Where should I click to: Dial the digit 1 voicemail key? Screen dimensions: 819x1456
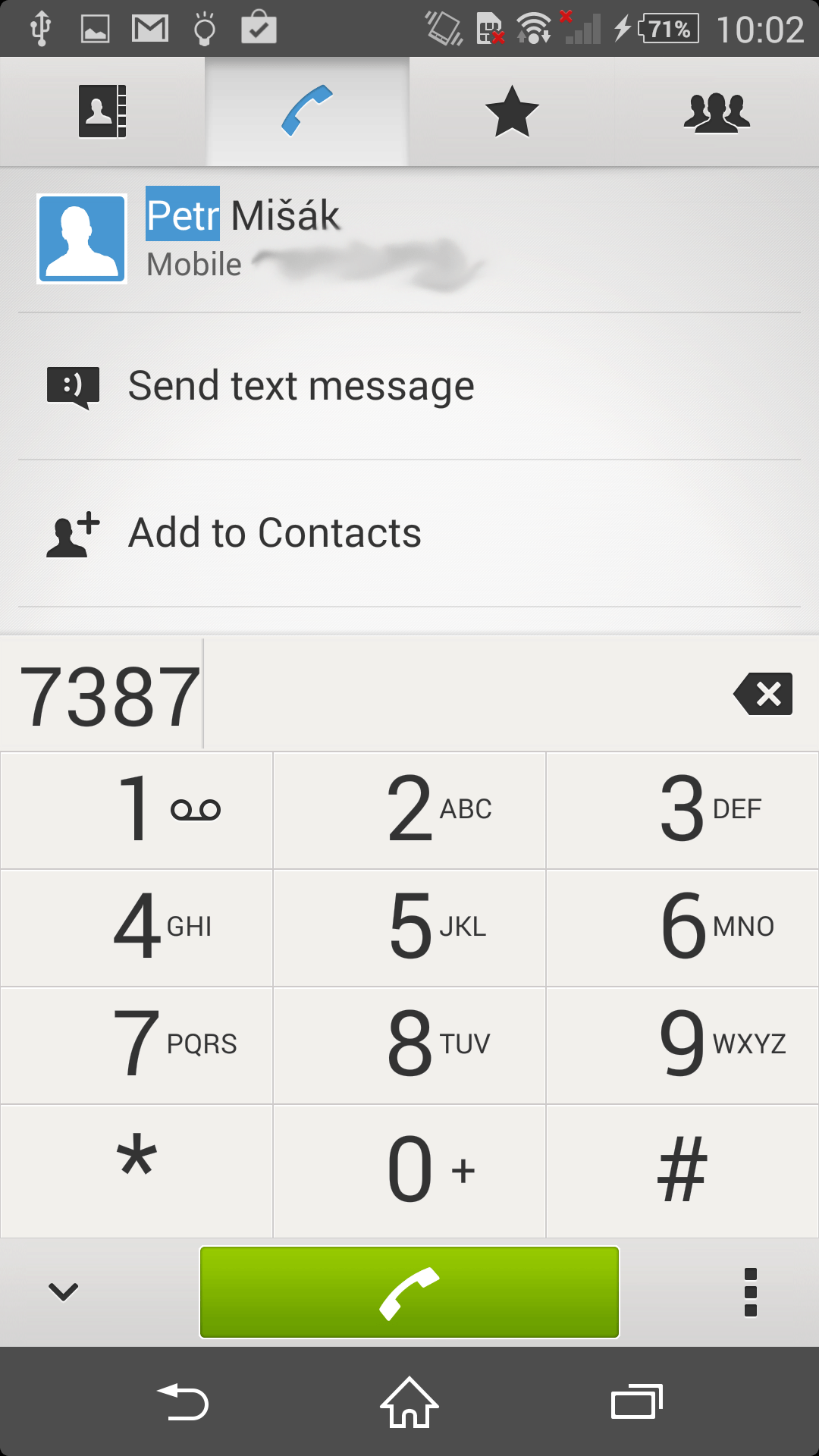[136, 810]
